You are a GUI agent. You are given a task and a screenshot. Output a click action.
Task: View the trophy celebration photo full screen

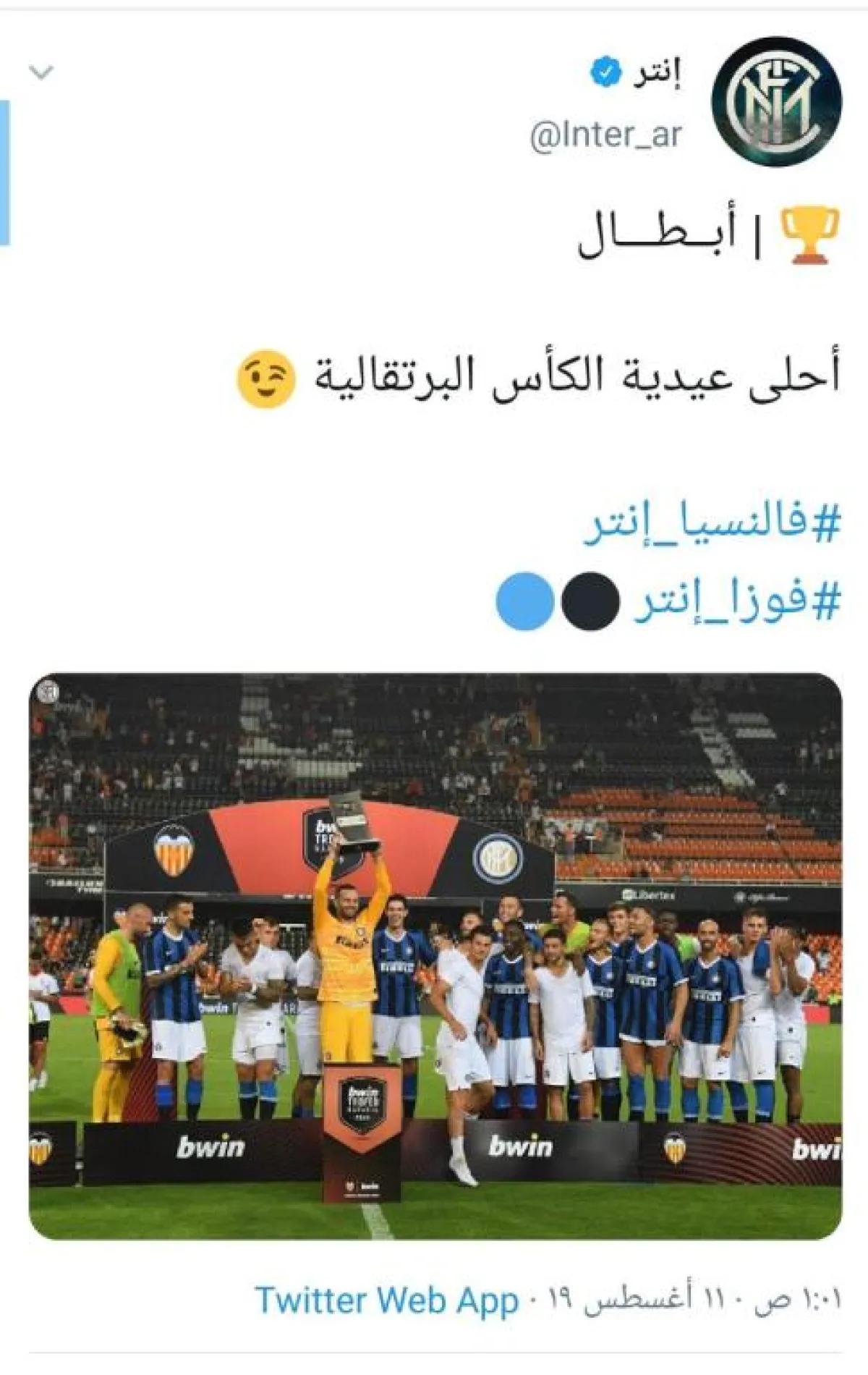[x=435, y=957]
